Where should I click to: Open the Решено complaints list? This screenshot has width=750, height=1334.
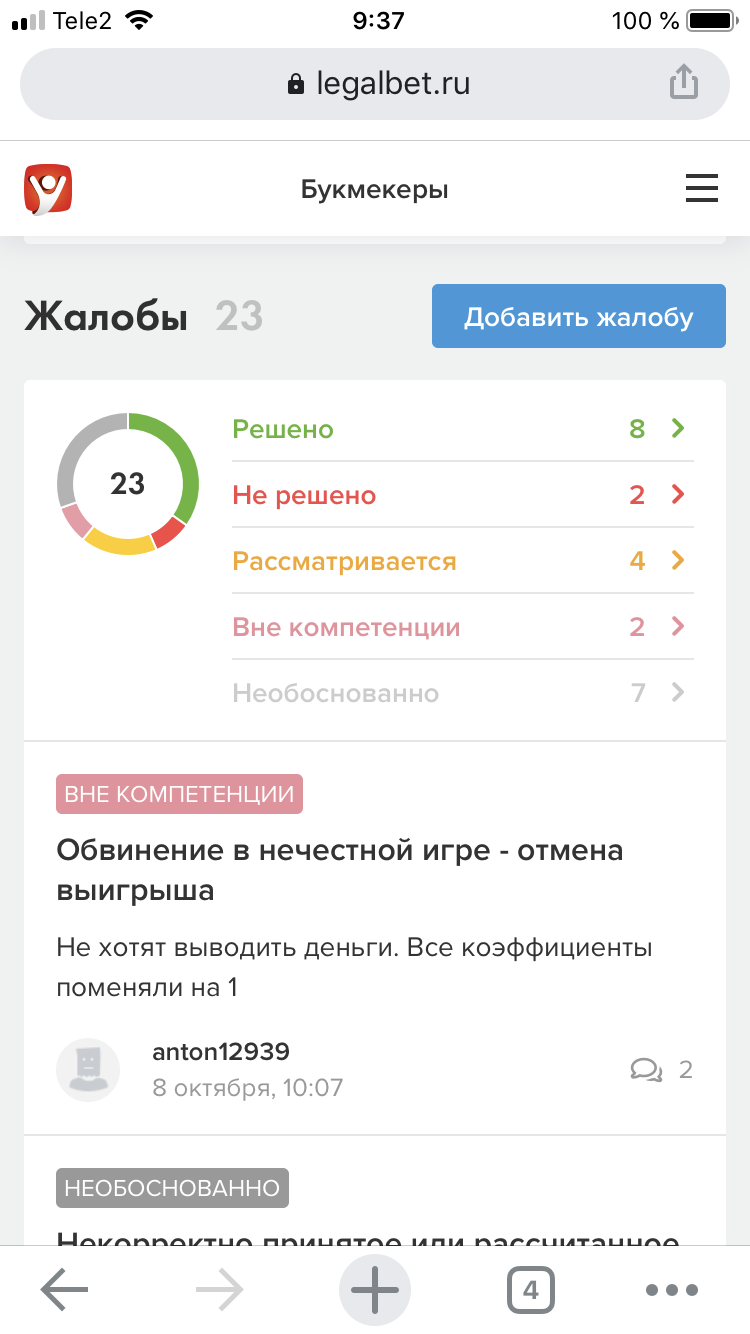462,429
